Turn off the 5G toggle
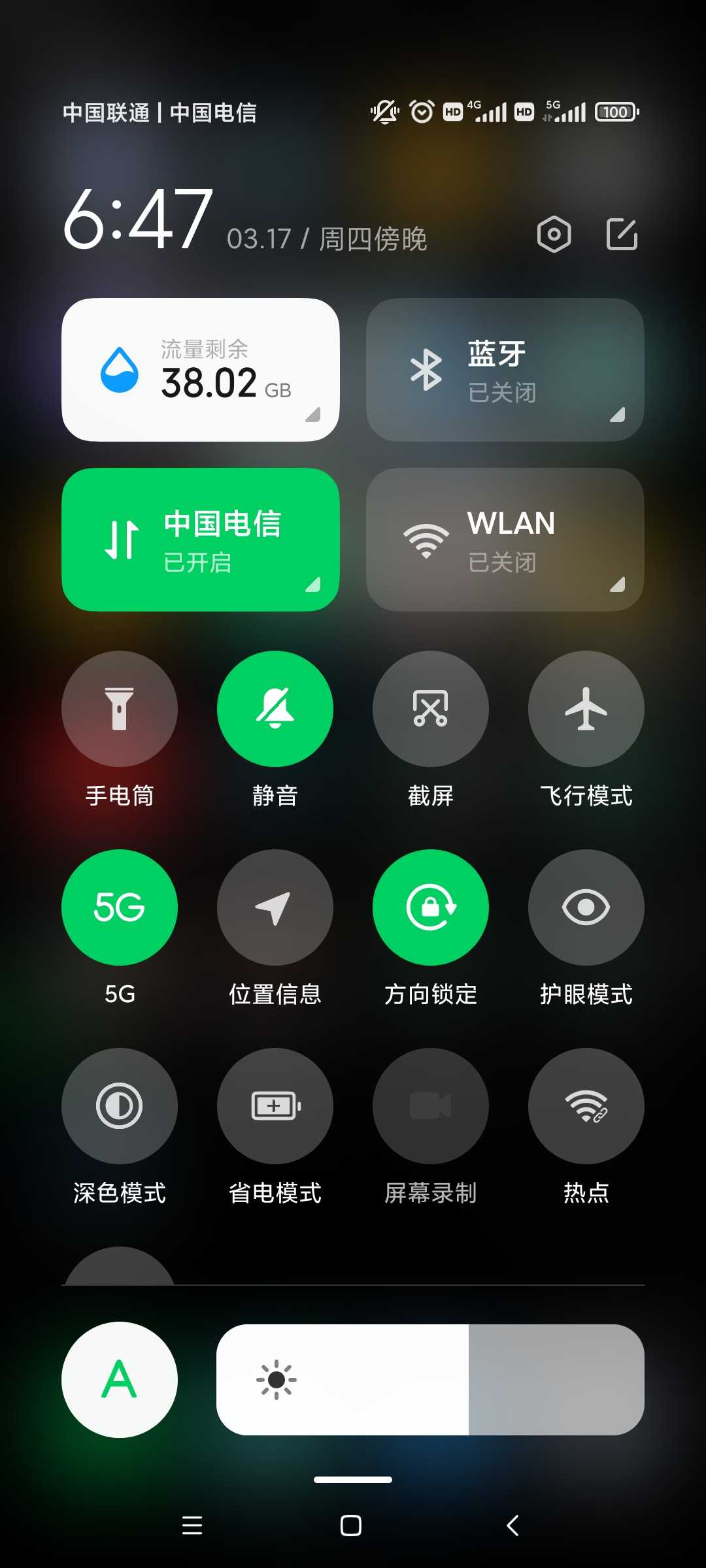The height and width of the screenshot is (1568, 706). click(x=120, y=907)
